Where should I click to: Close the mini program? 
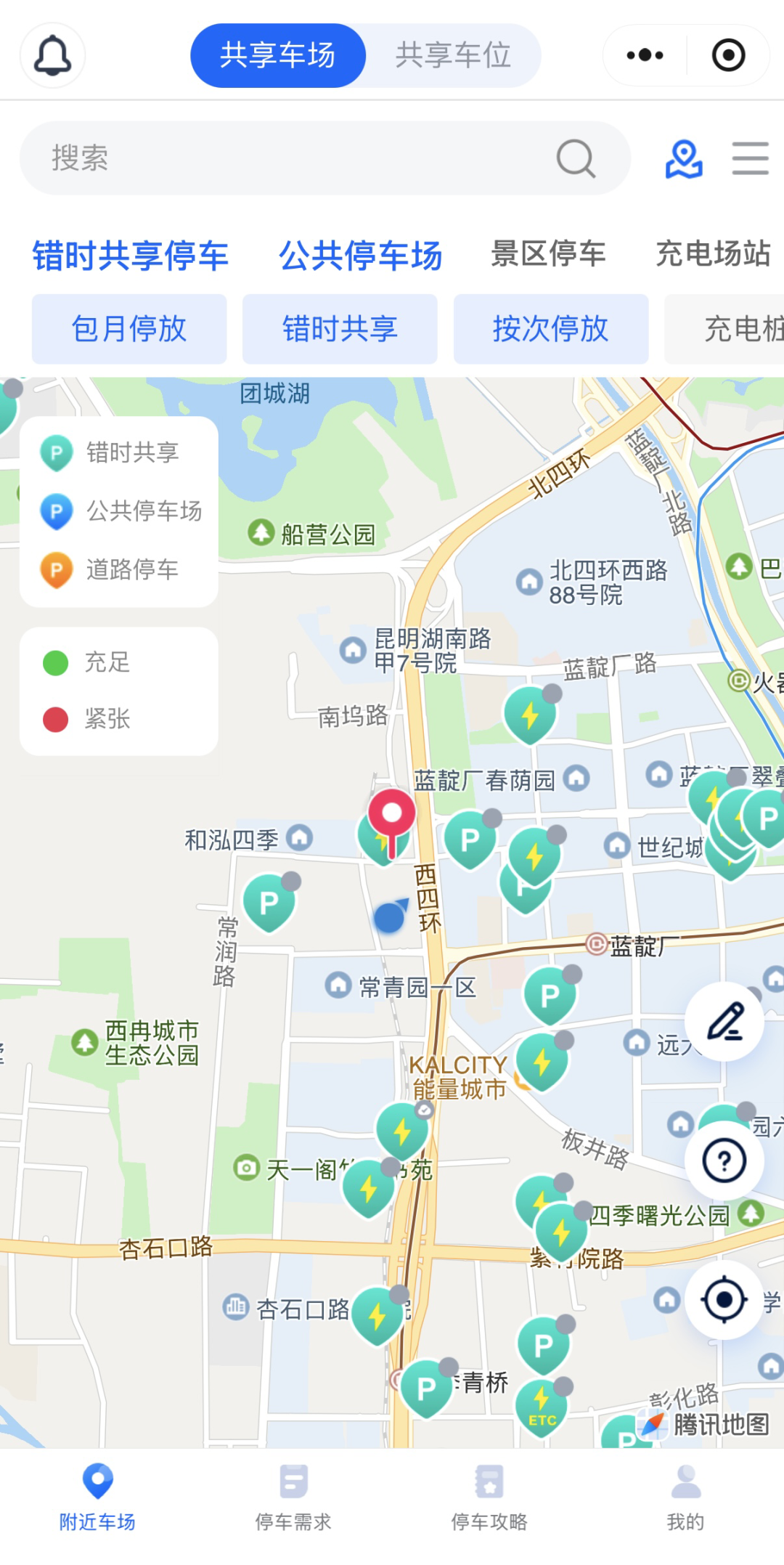[728, 55]
